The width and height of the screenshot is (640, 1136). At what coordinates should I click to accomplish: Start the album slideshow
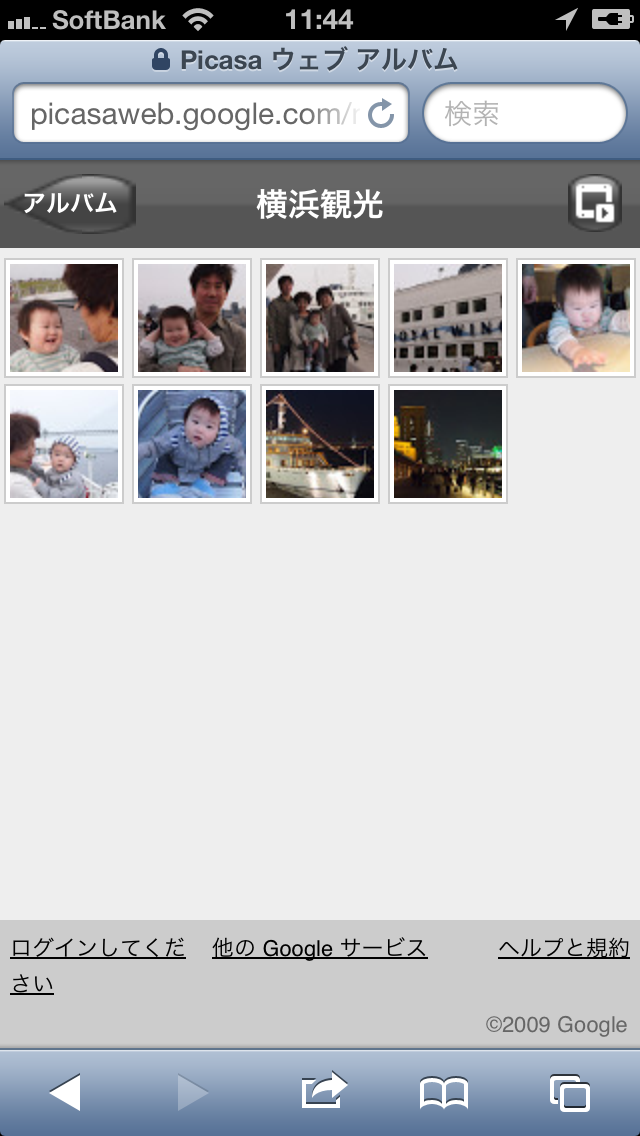pos(595,204)
